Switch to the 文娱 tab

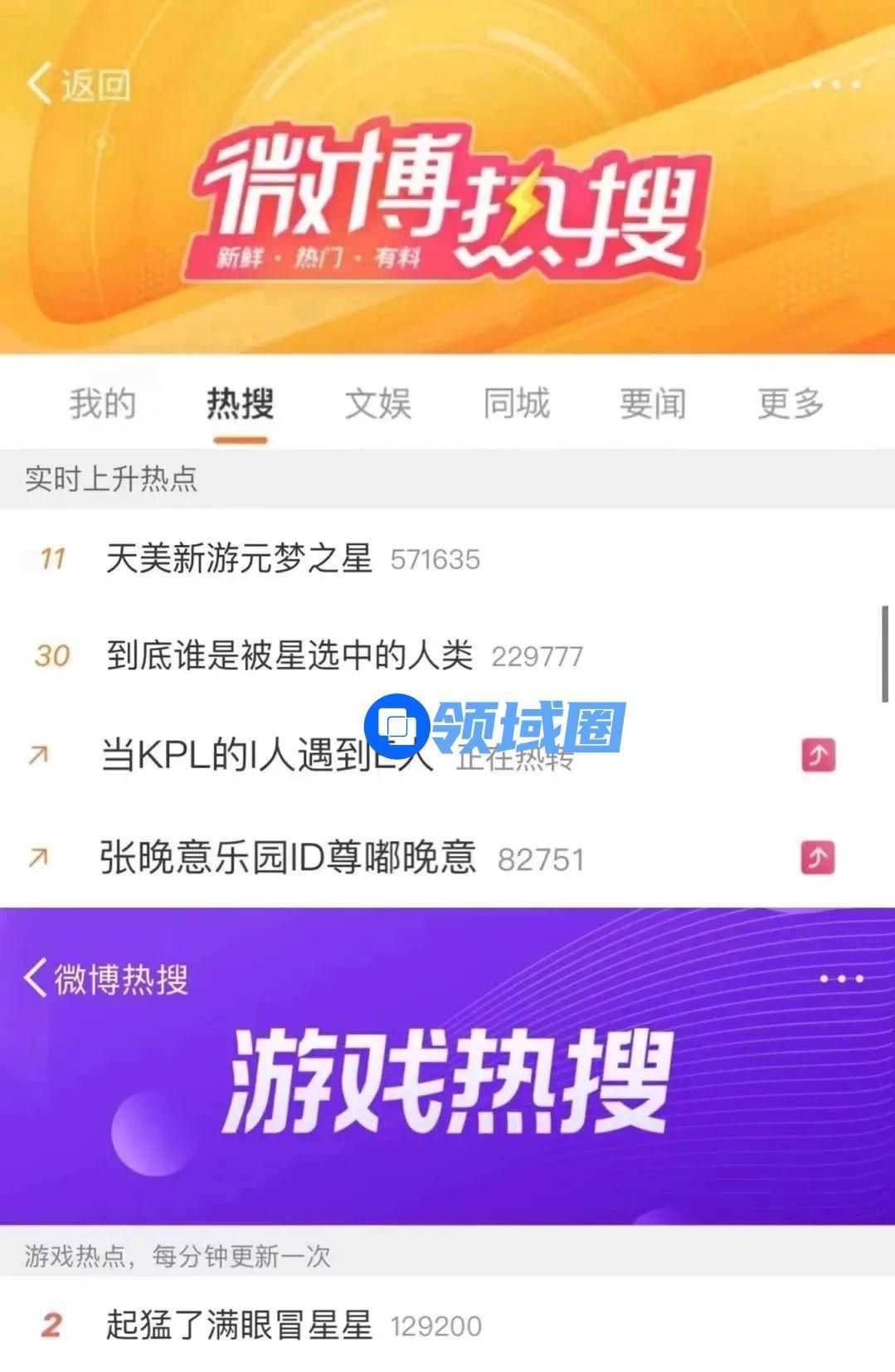378,404
